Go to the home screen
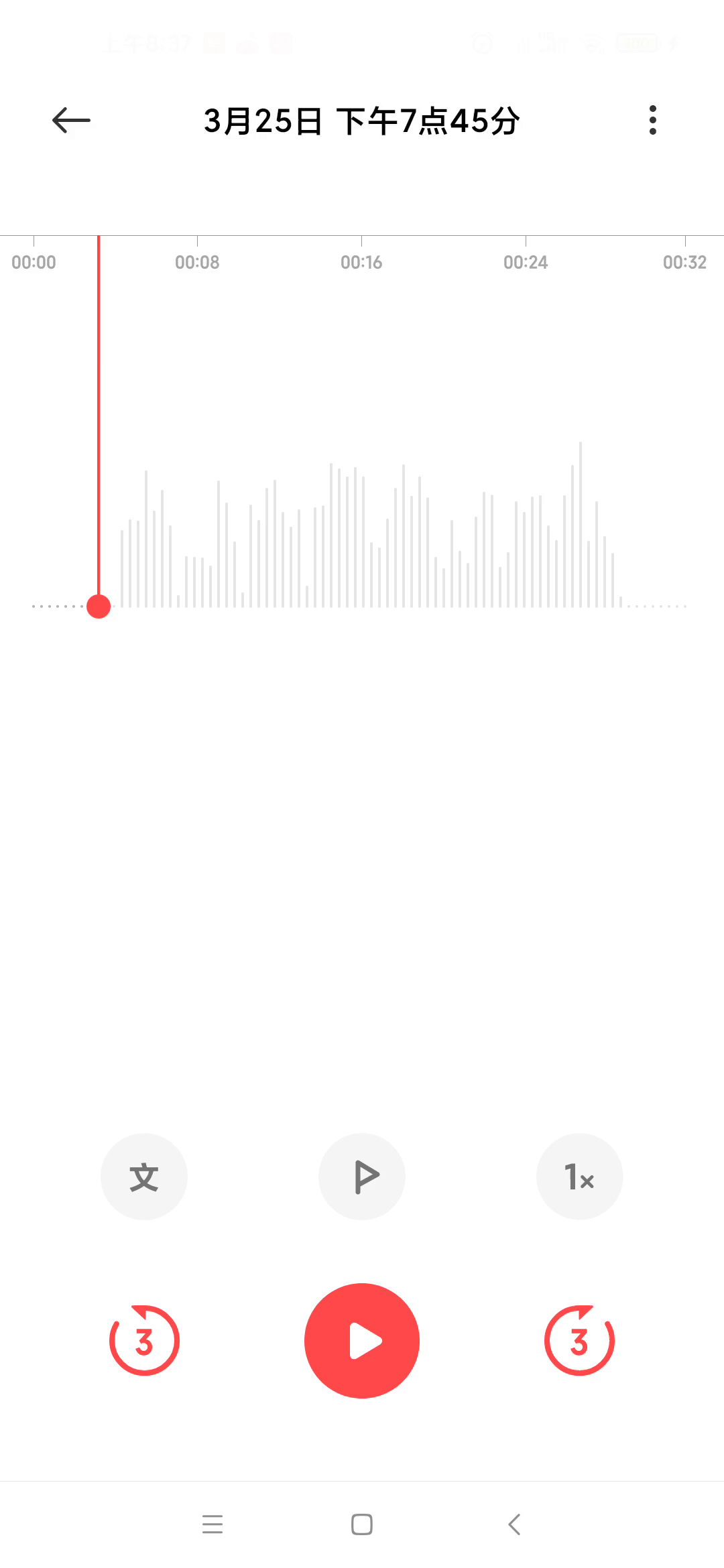724x1568 pixels. pos(362,1524)
